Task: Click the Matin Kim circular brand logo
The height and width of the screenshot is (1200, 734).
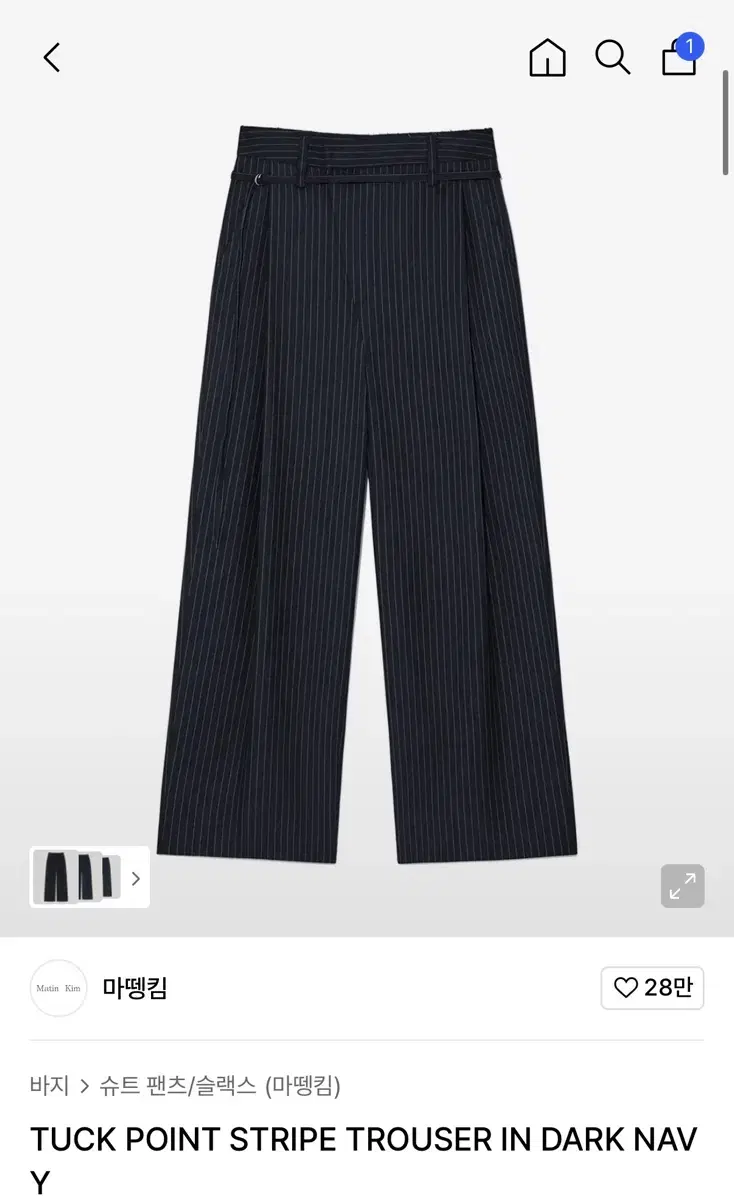Action: tap(58, 988)
